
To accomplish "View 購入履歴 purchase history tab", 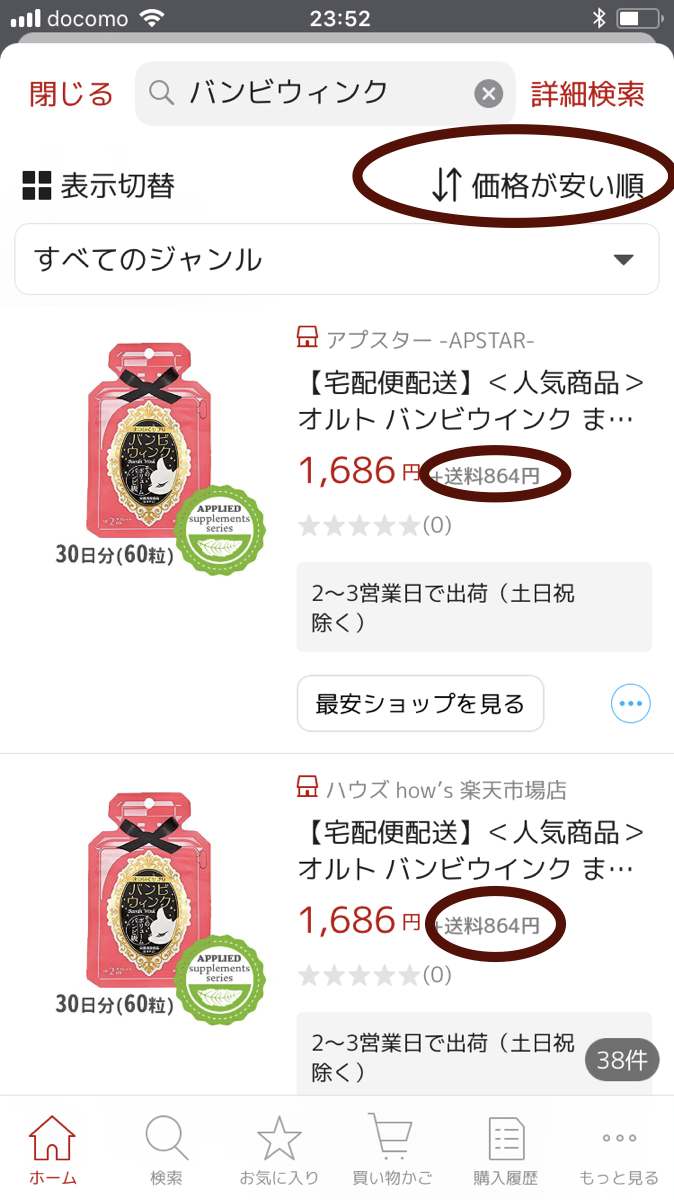I will [x=505, y=1150].
